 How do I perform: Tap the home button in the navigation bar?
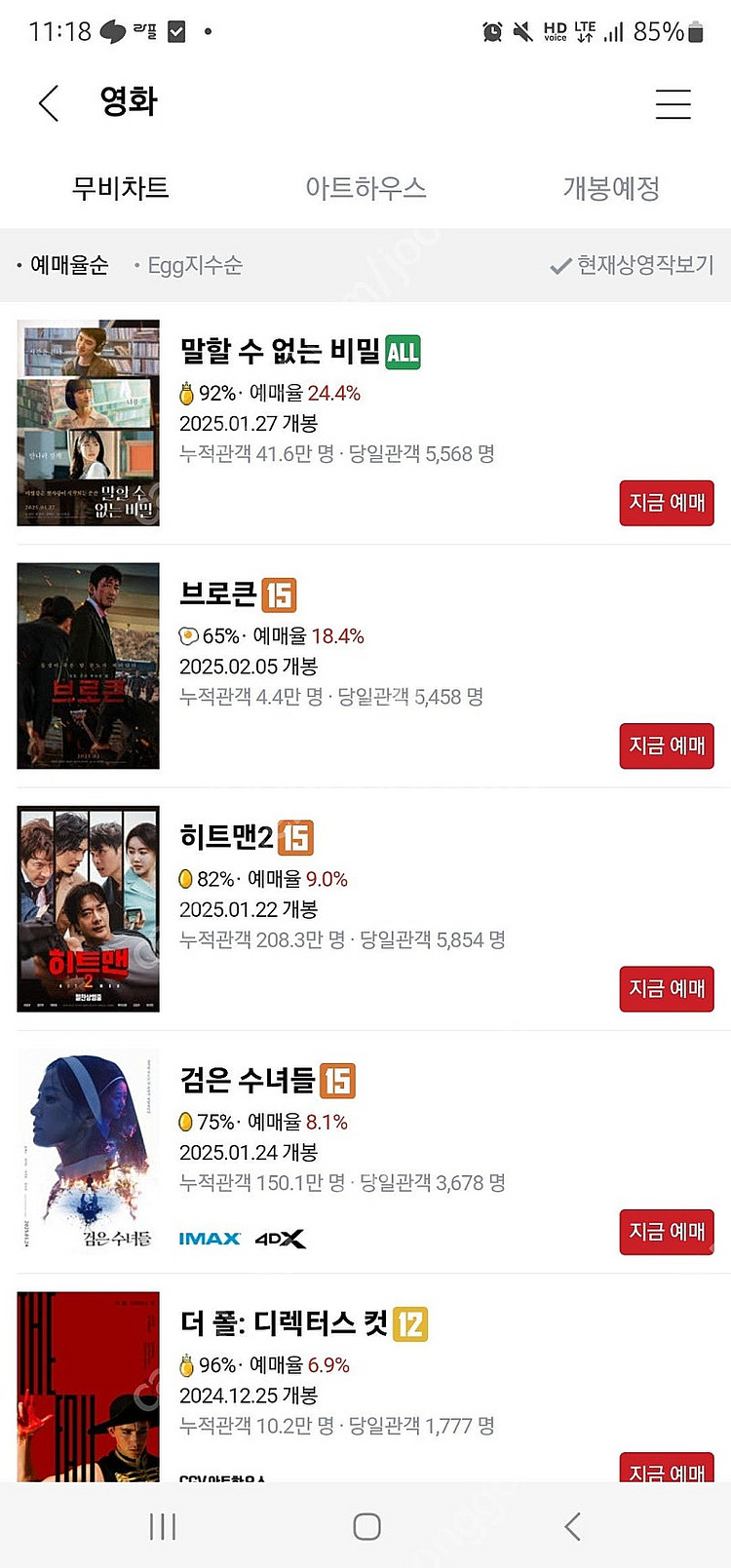tap(365, 1526)
